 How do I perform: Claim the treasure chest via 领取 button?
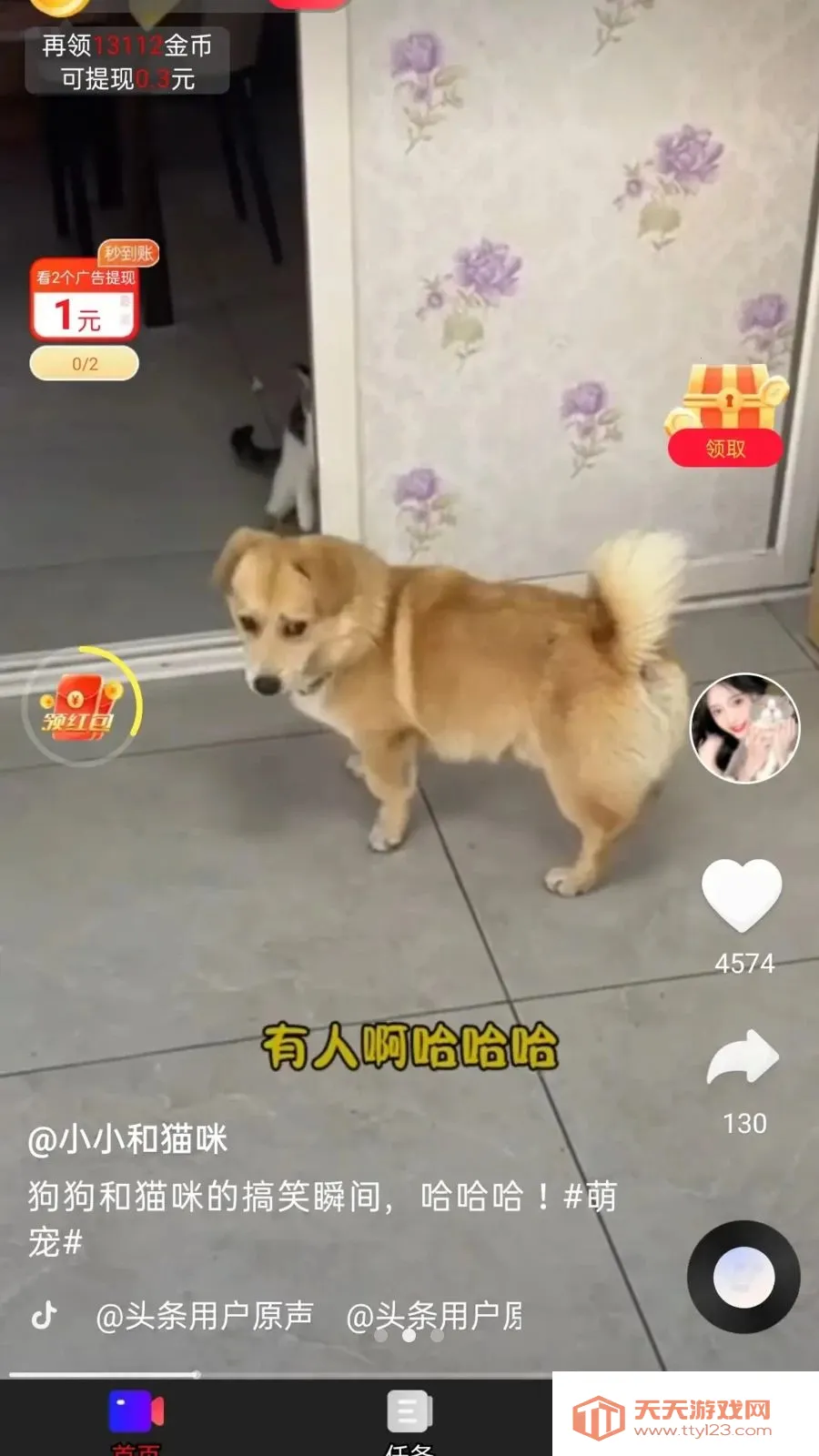click(x=725, y=448)
